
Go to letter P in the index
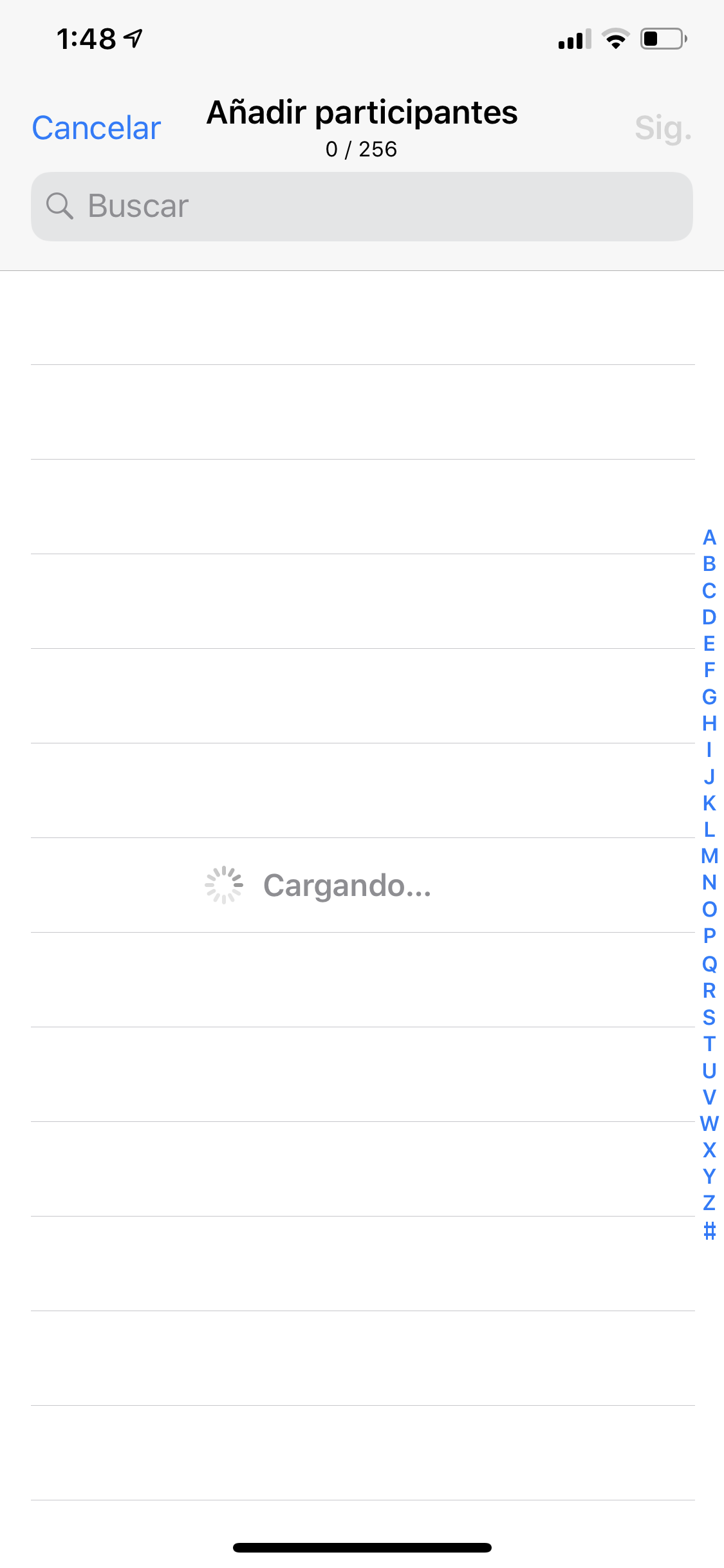[x=709, y=935]
